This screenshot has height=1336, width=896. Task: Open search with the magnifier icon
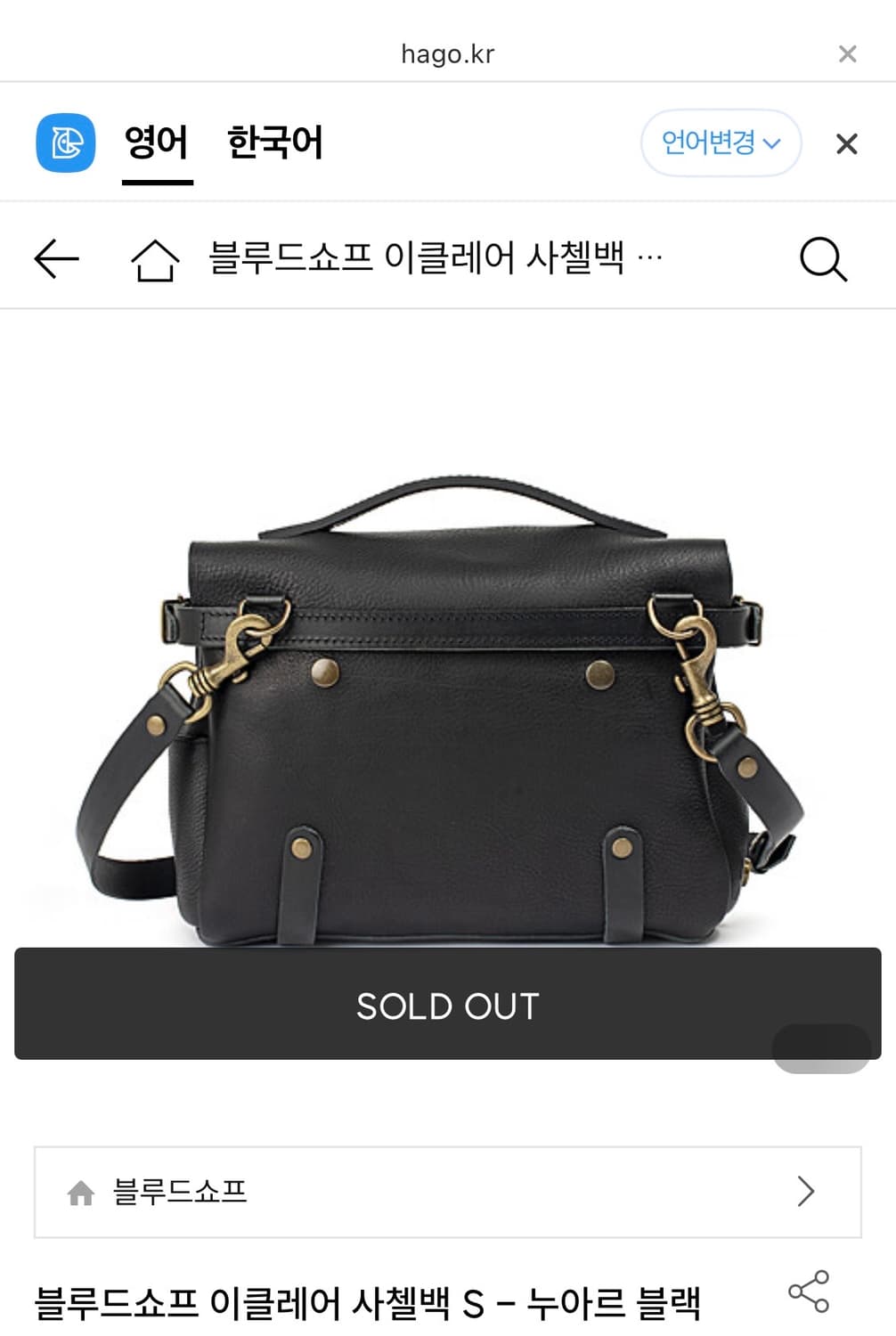point(822,259)
